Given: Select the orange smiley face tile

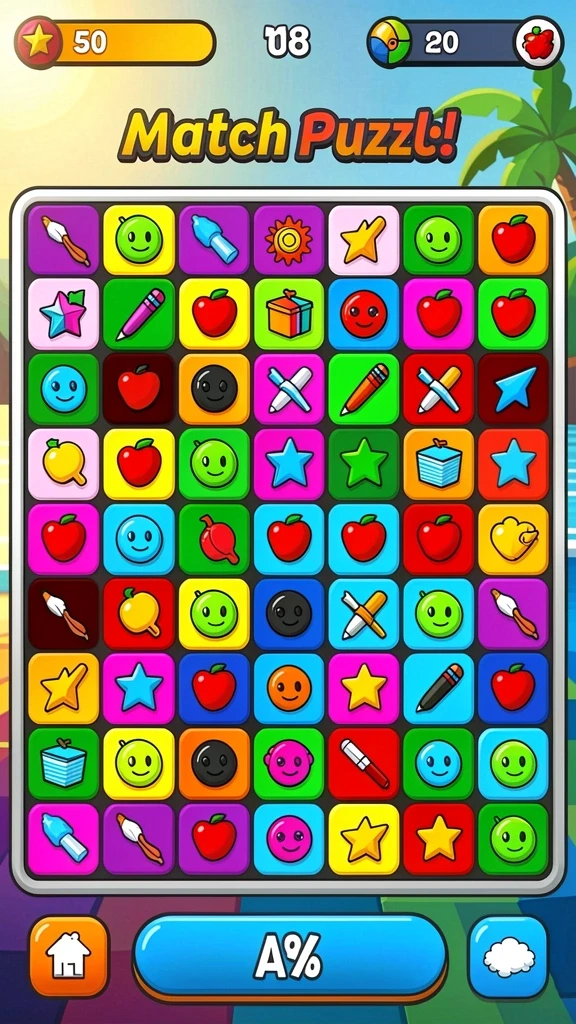Looking at the screenshot, I should (289, 688).
